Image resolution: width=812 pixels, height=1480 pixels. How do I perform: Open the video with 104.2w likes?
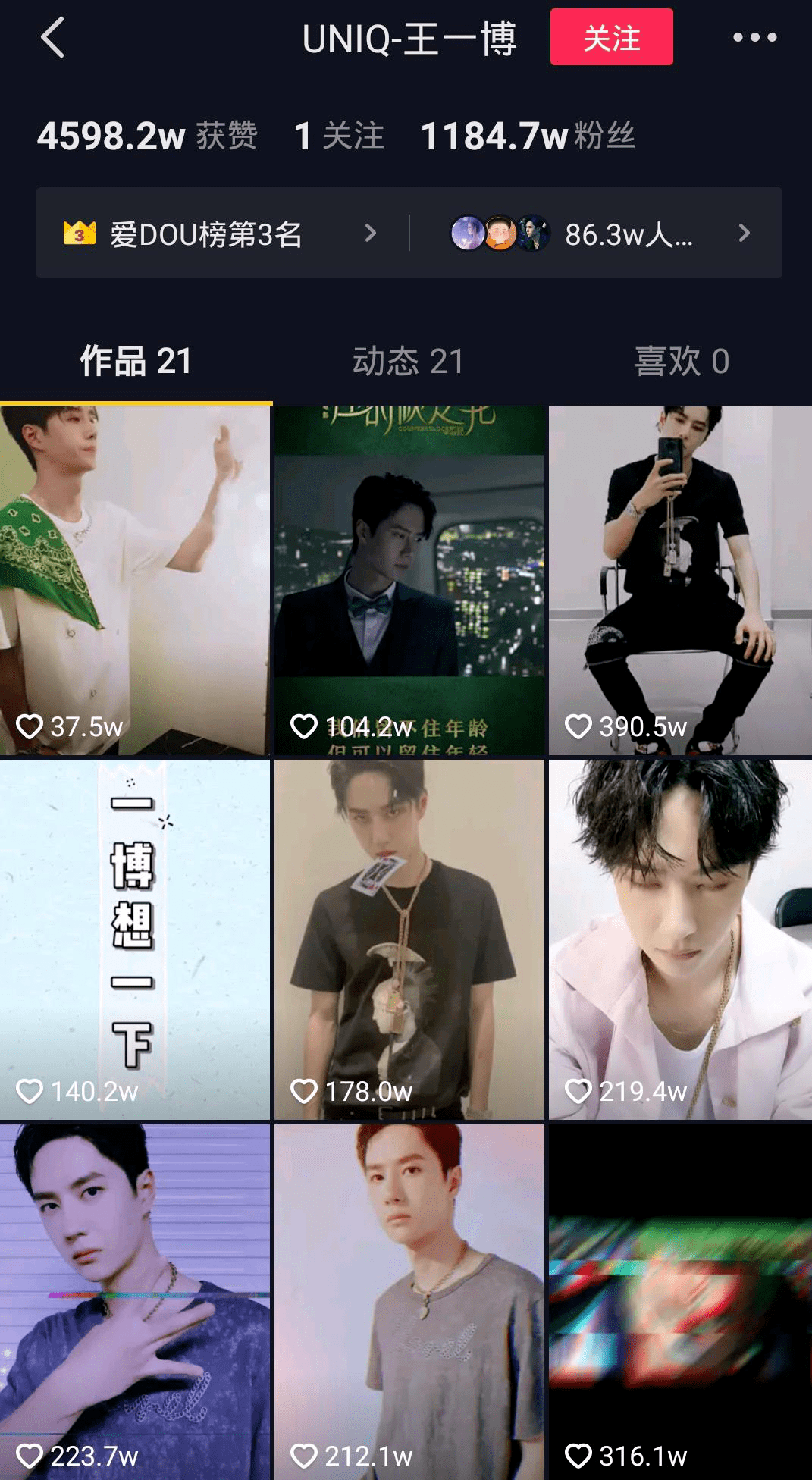pos(409,580)
